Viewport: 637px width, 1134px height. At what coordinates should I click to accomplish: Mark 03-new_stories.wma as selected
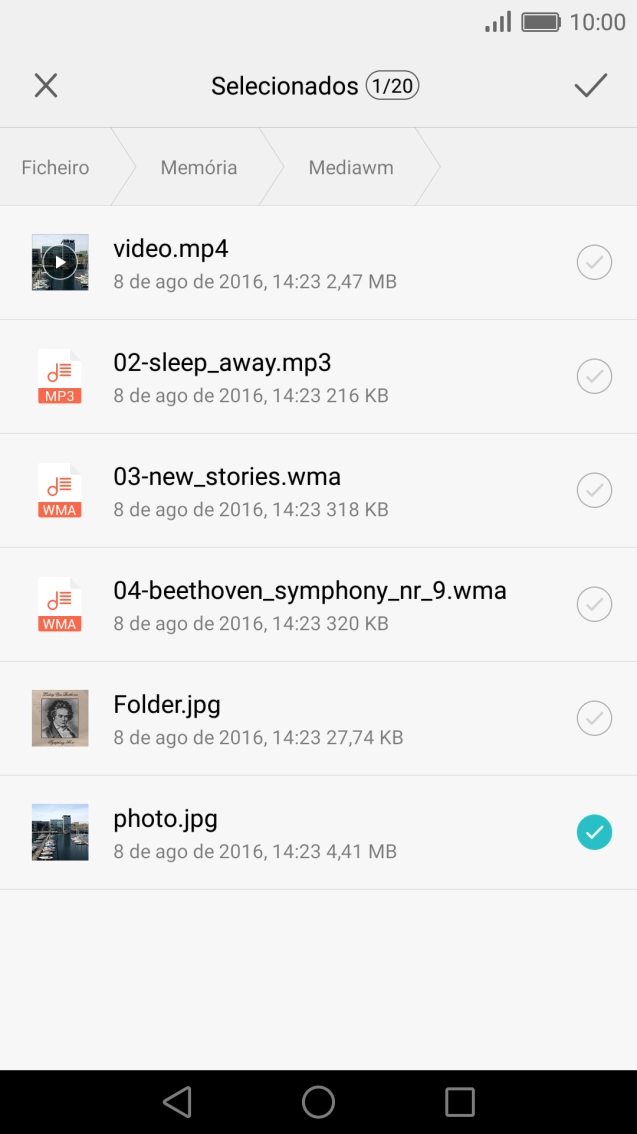pyautogui.click(x=594, y=490)
